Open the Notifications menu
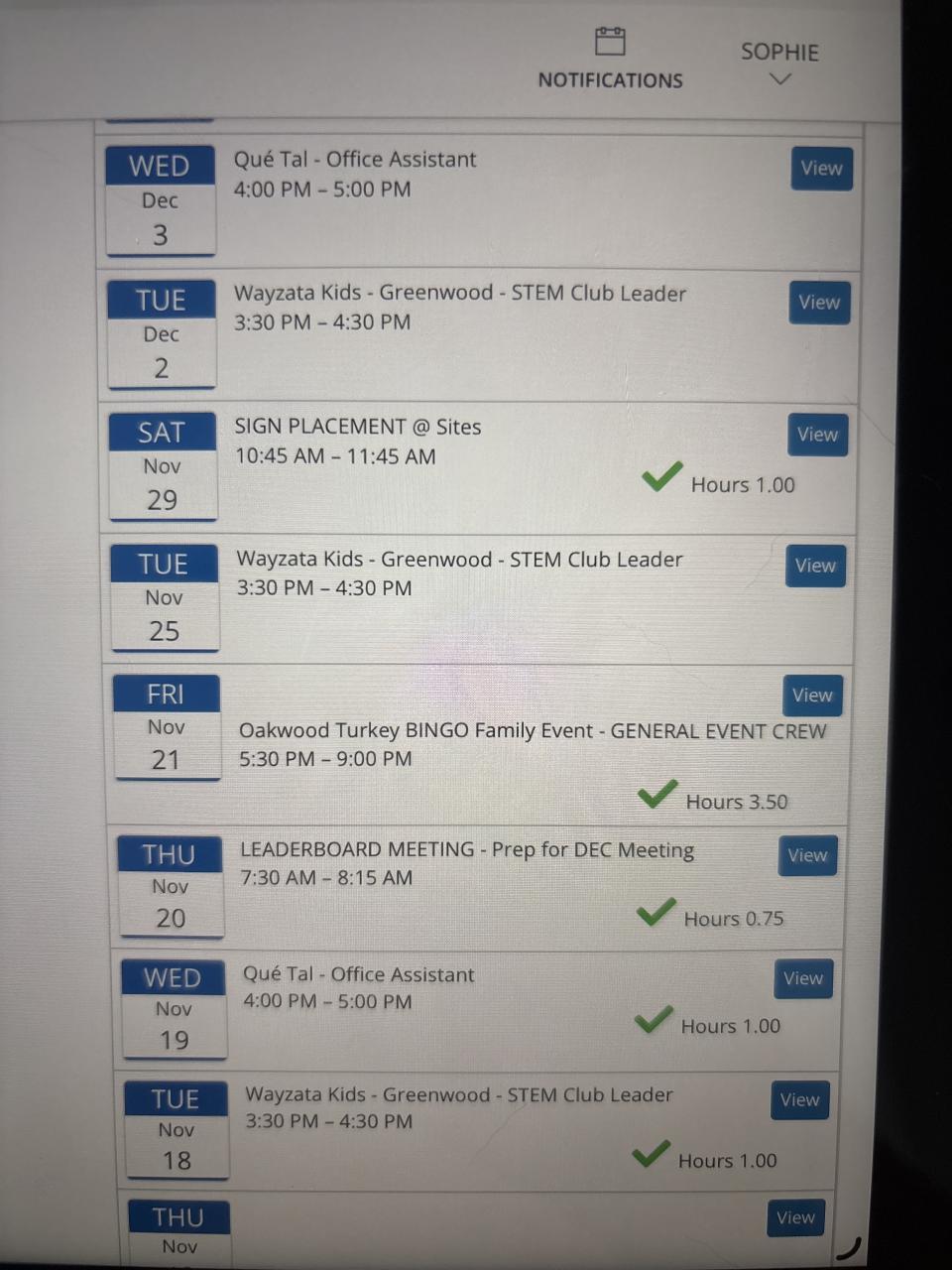 [x=610, y=60]
